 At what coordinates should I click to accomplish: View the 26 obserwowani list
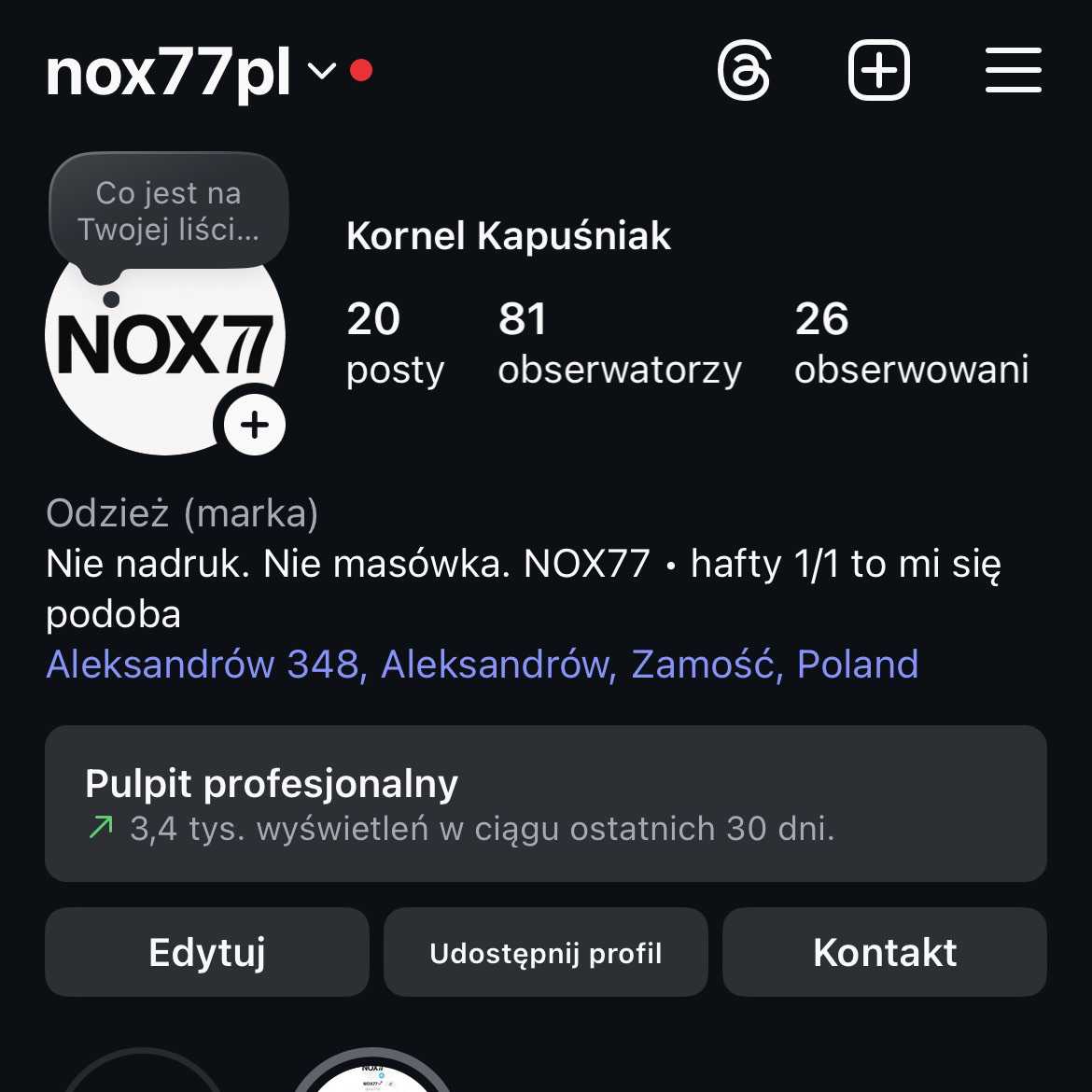[x=911, y=343]
